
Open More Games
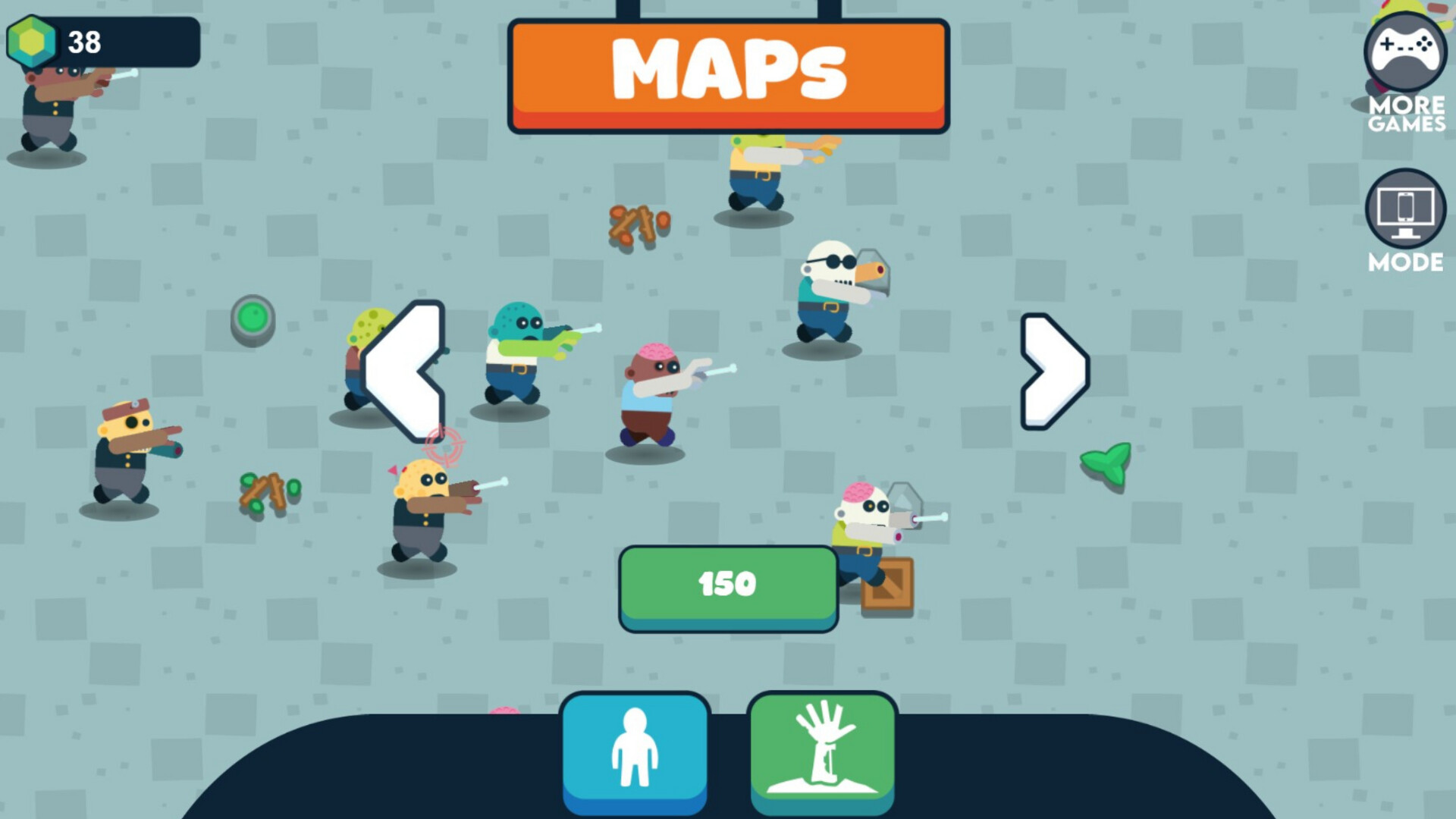point(1405,71)
